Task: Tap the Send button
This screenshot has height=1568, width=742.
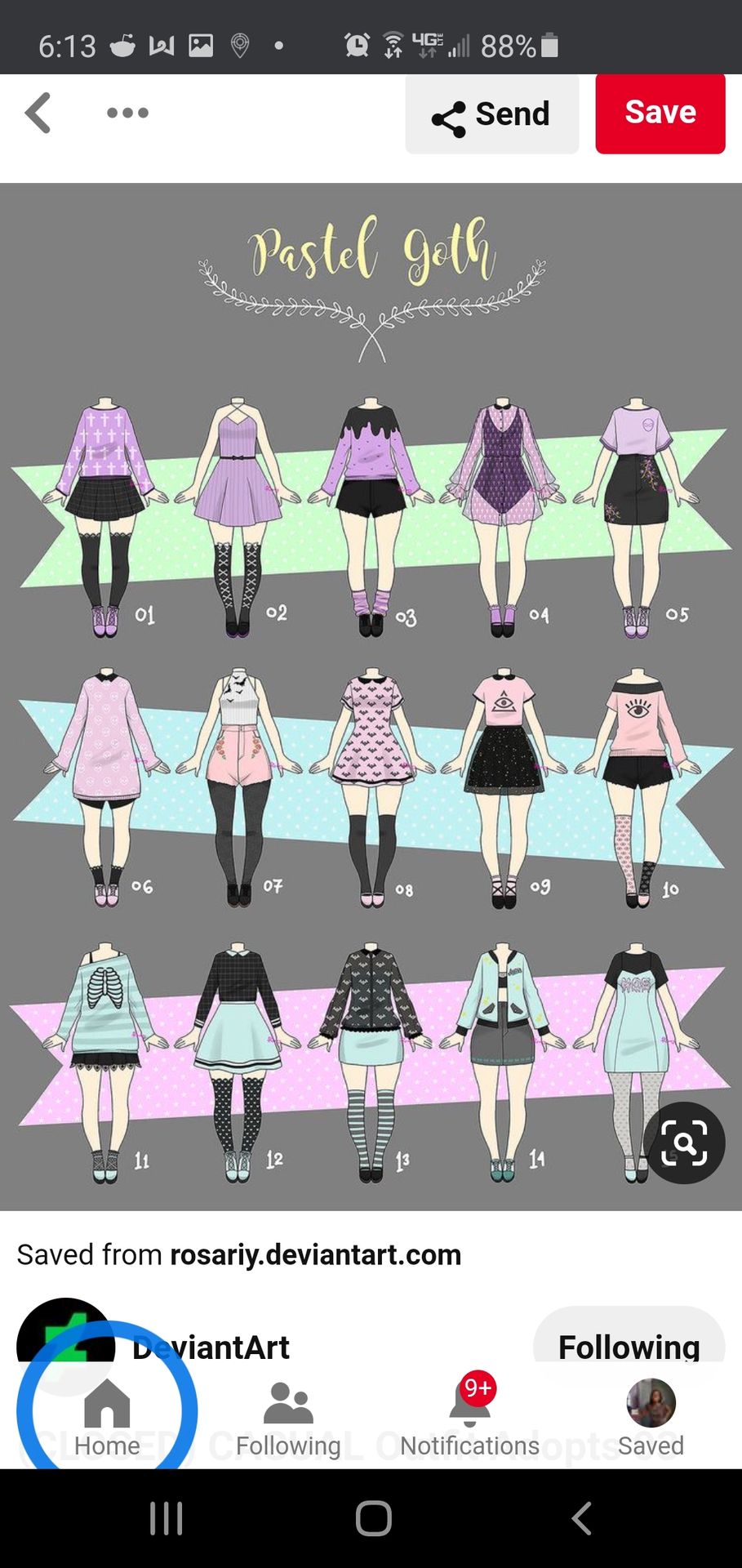Action: pos(491,114)
